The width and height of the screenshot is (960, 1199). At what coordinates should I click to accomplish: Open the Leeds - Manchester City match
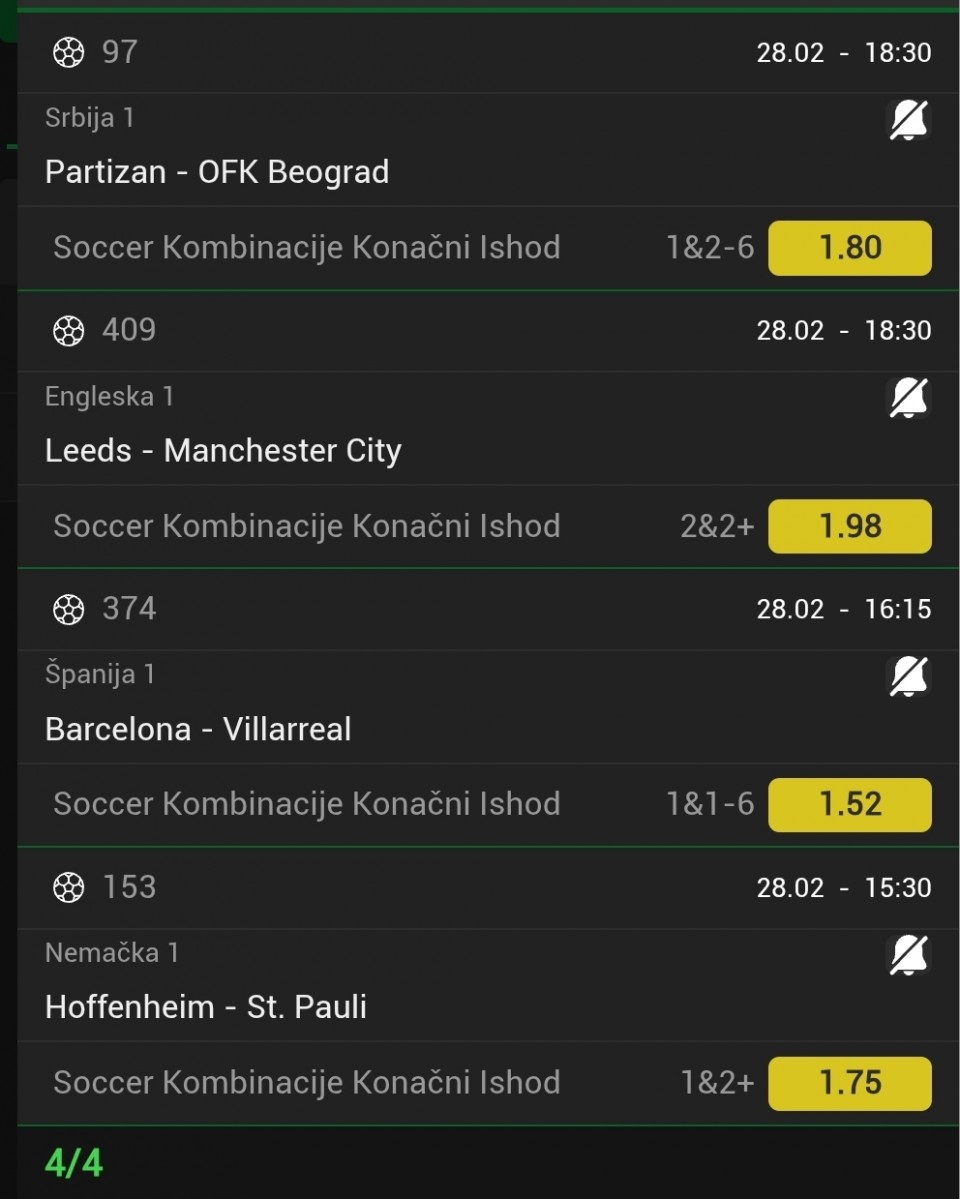[223, 451]
